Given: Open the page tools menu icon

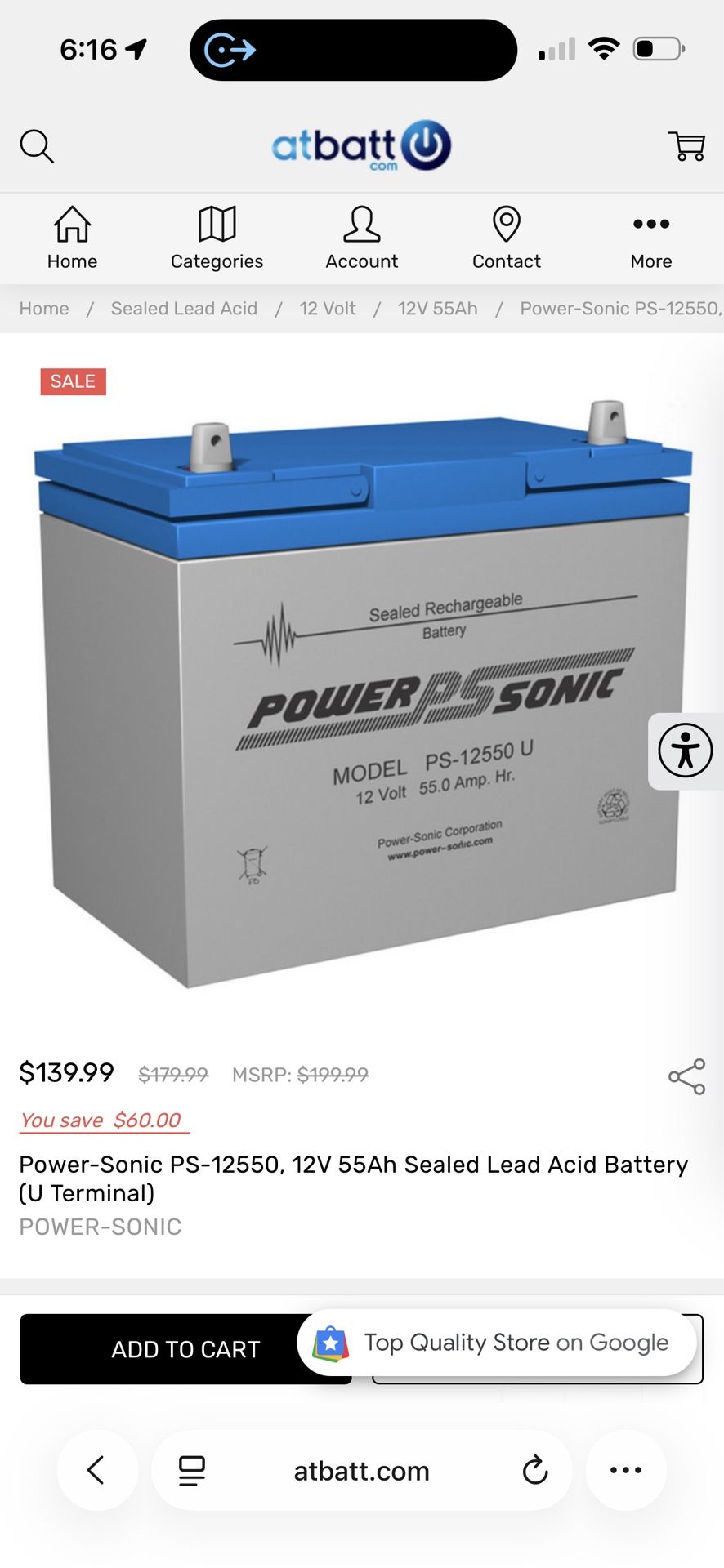Looking at the screenshot, I should 192,1470.
